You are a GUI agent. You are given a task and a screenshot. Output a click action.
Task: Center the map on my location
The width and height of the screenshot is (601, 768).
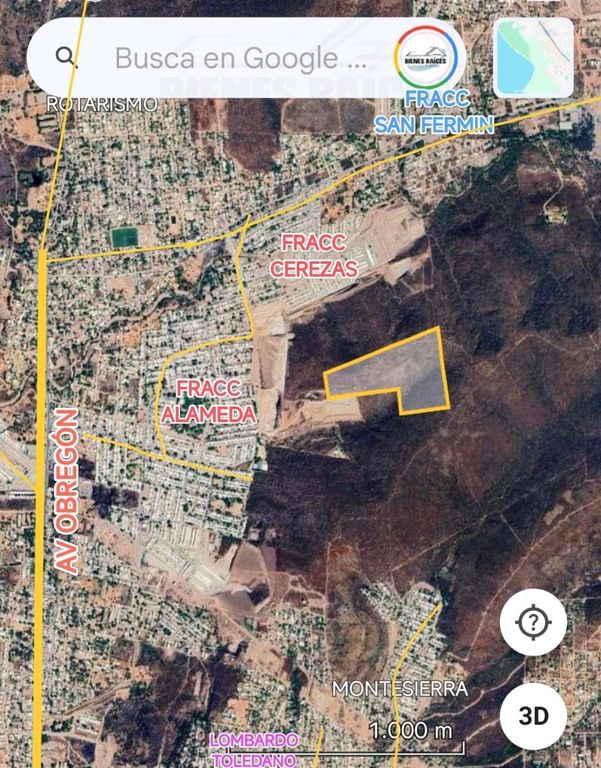click(533, 623)
